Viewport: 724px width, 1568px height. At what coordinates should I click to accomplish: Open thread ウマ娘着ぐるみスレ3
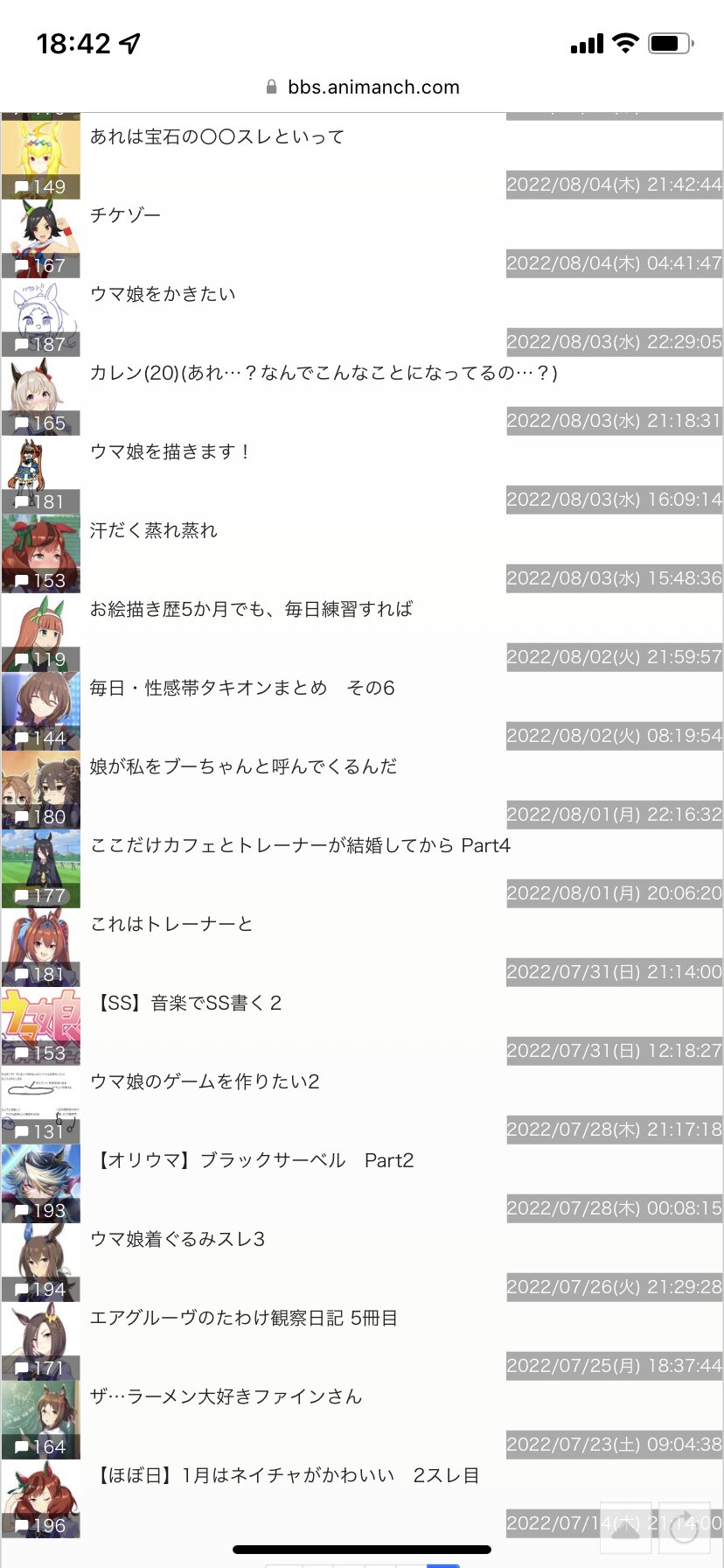(x=178, y=1240)
